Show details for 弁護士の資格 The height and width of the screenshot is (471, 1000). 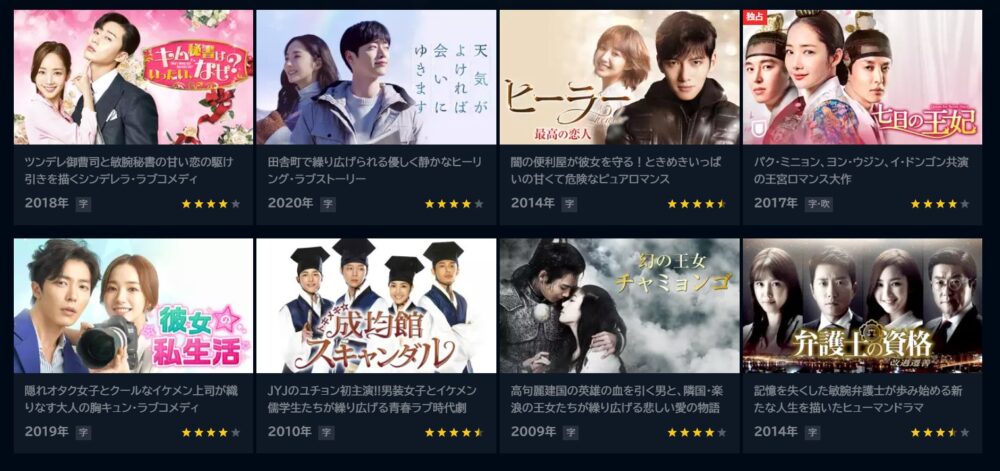(862, 306)
